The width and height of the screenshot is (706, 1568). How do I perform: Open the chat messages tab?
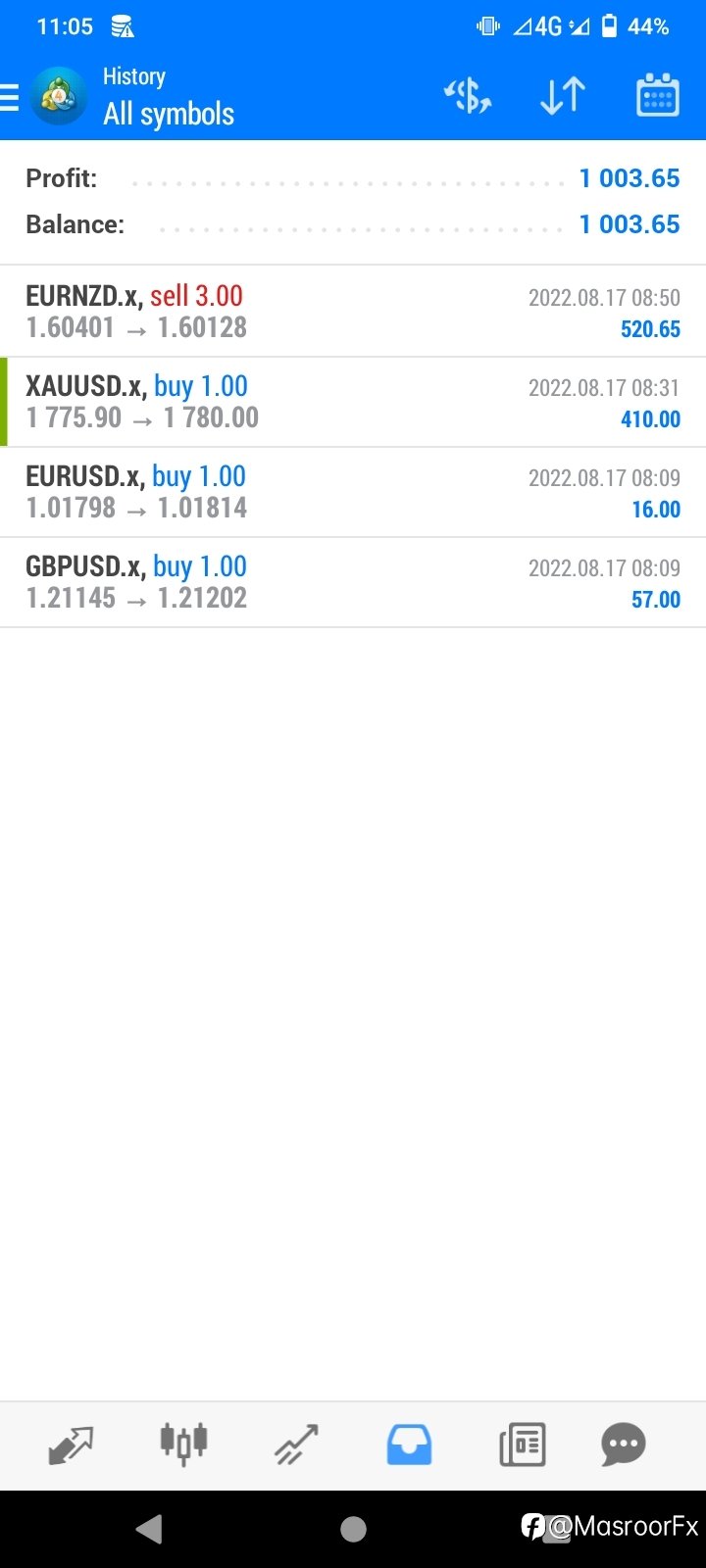[x=624, y=1445]
